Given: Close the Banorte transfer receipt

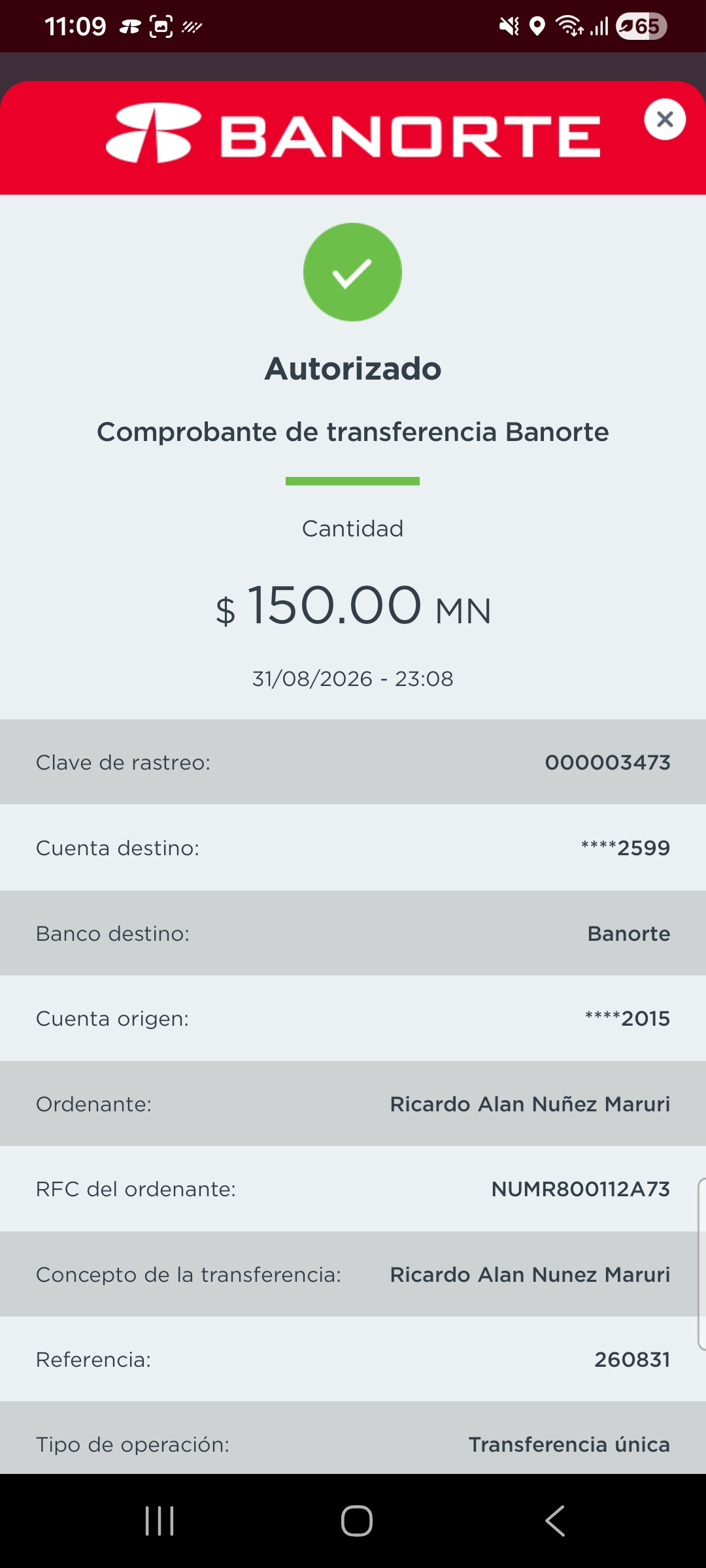Looking at the screenshot, I should click(665, 120).
